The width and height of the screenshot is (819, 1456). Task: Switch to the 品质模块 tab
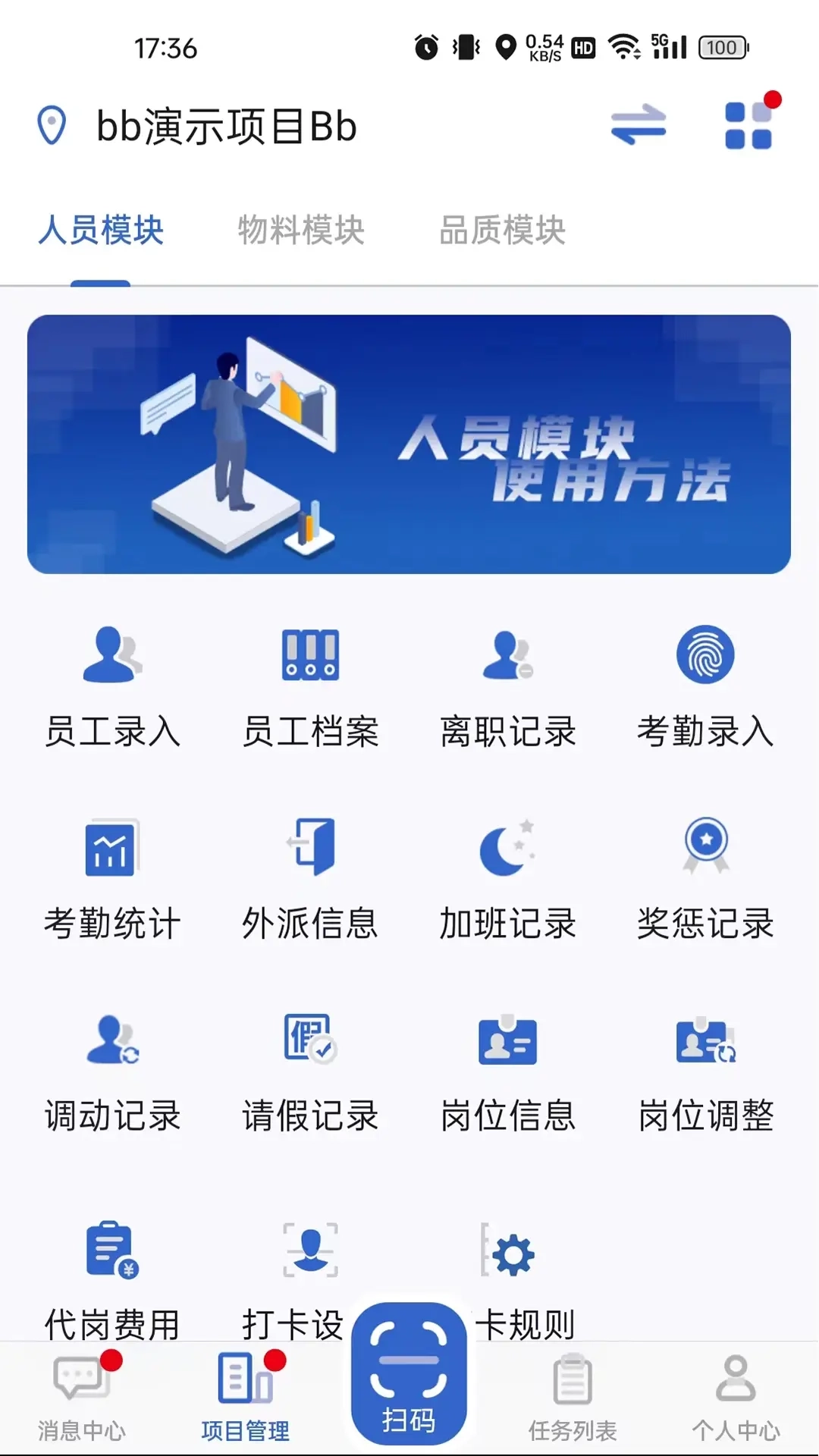click(503, 230)
